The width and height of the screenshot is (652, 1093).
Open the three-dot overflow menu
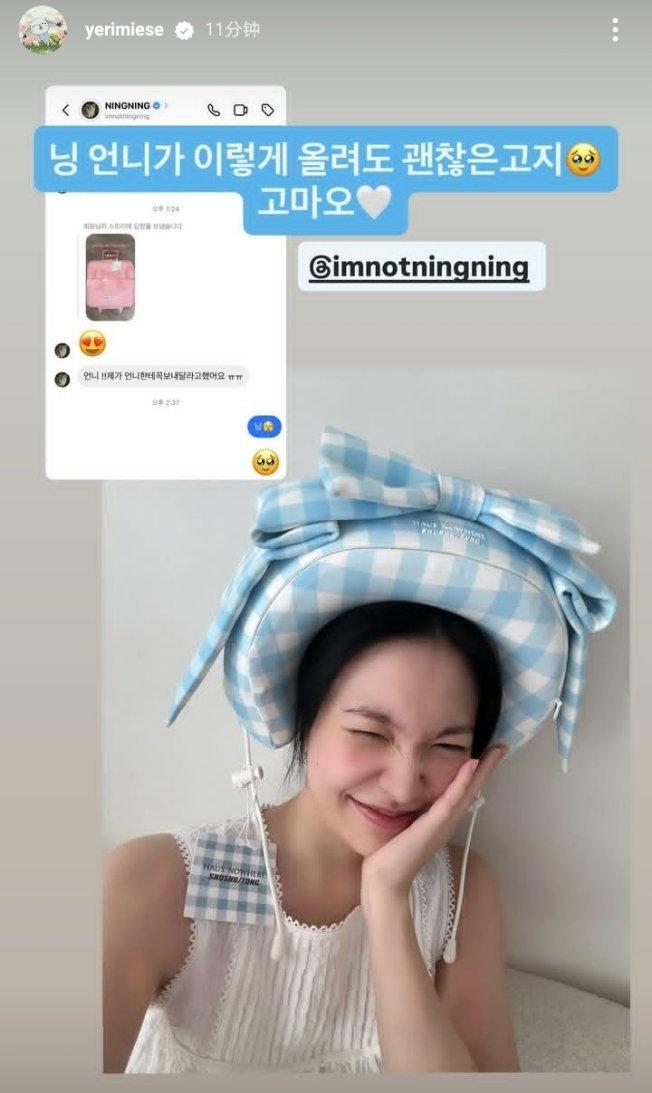[614, 30]
